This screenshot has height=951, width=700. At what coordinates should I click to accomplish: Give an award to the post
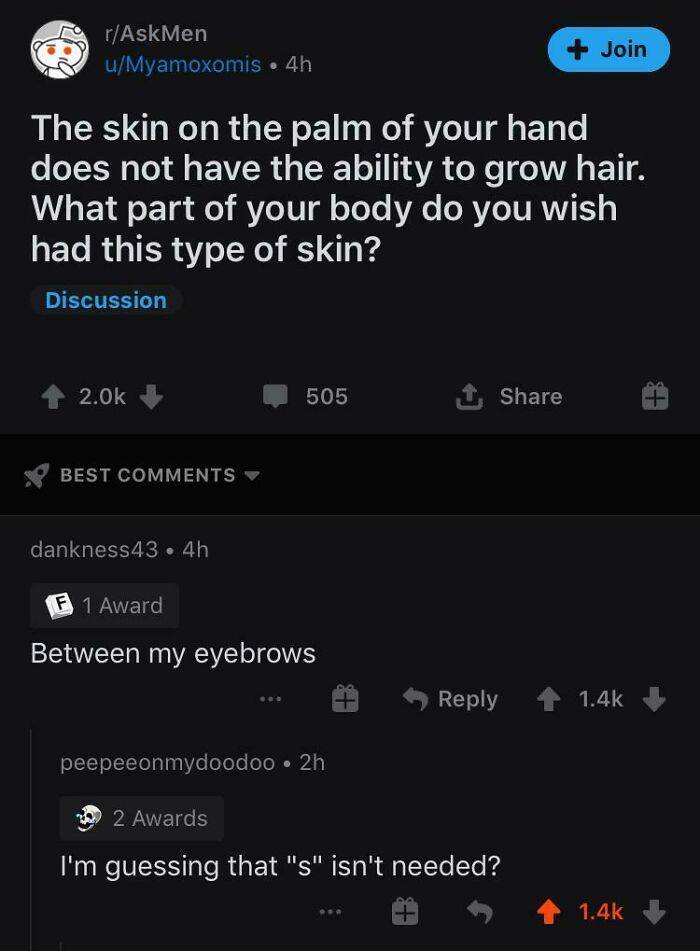click(654, 397)
